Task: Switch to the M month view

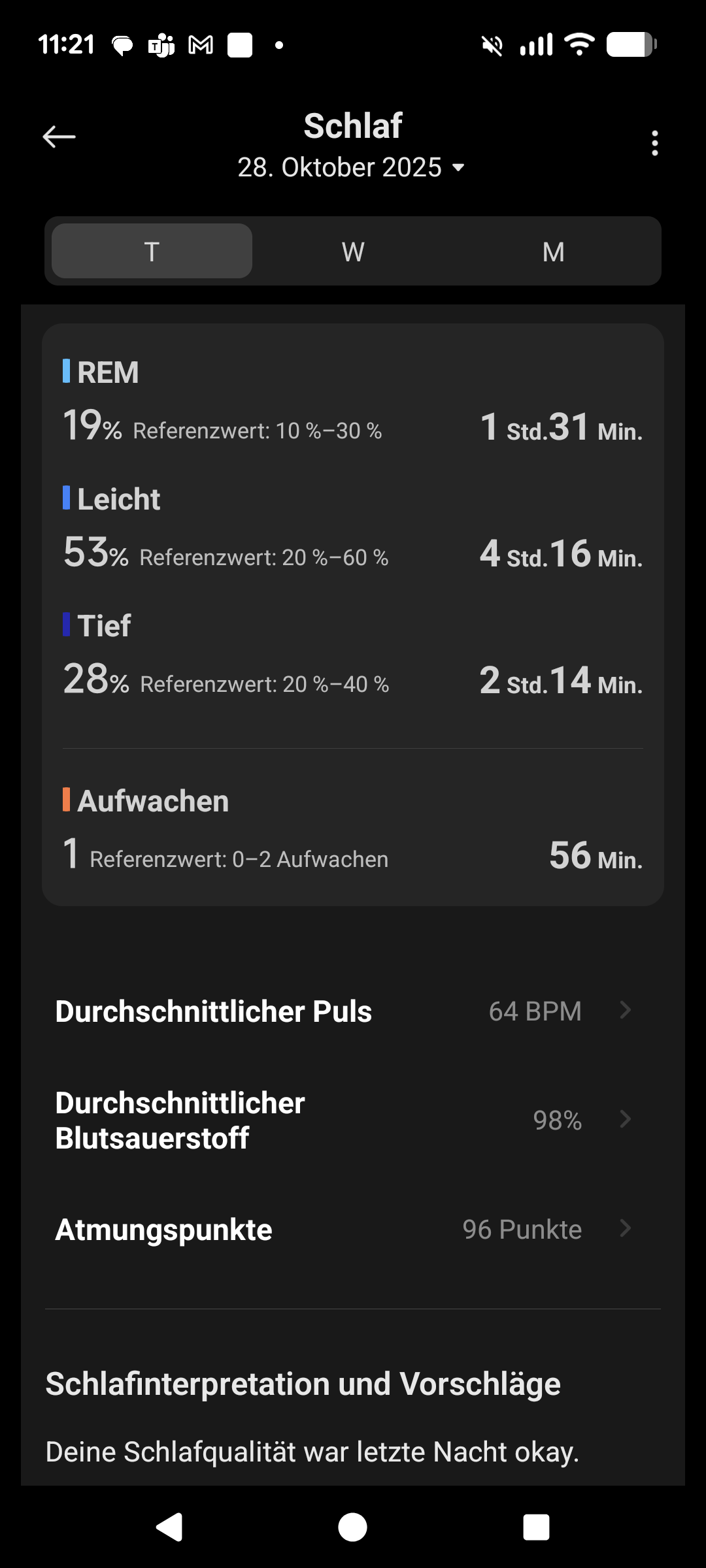Action: point(553,252)
